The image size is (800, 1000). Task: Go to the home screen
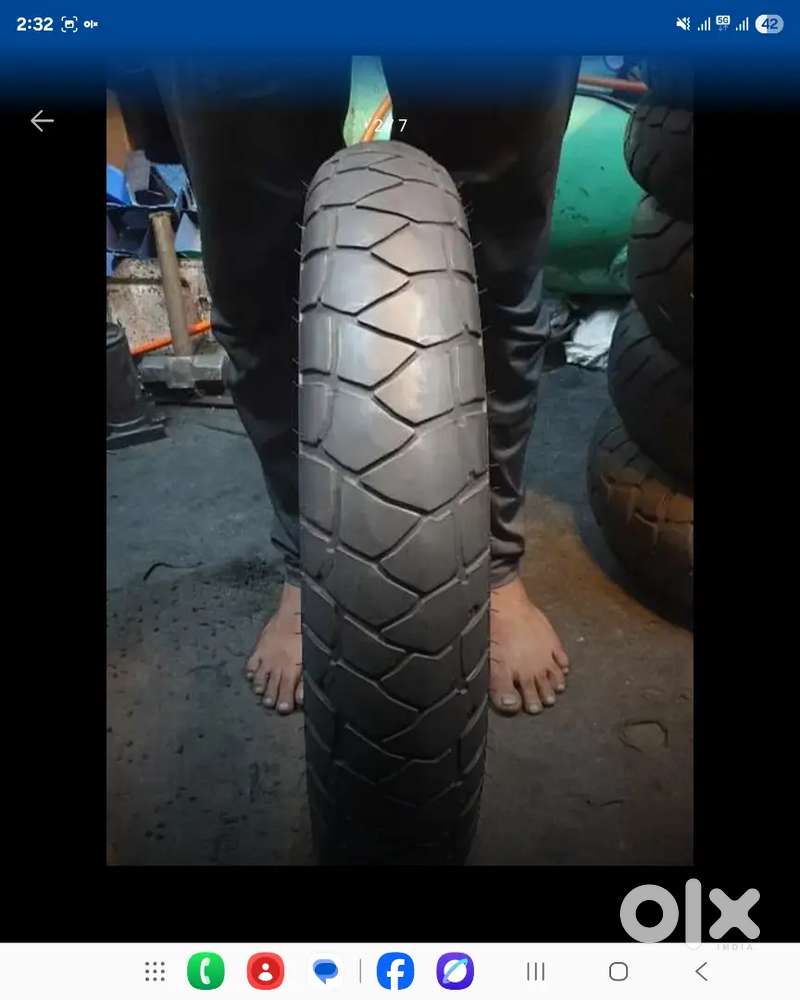pos(618,971)
